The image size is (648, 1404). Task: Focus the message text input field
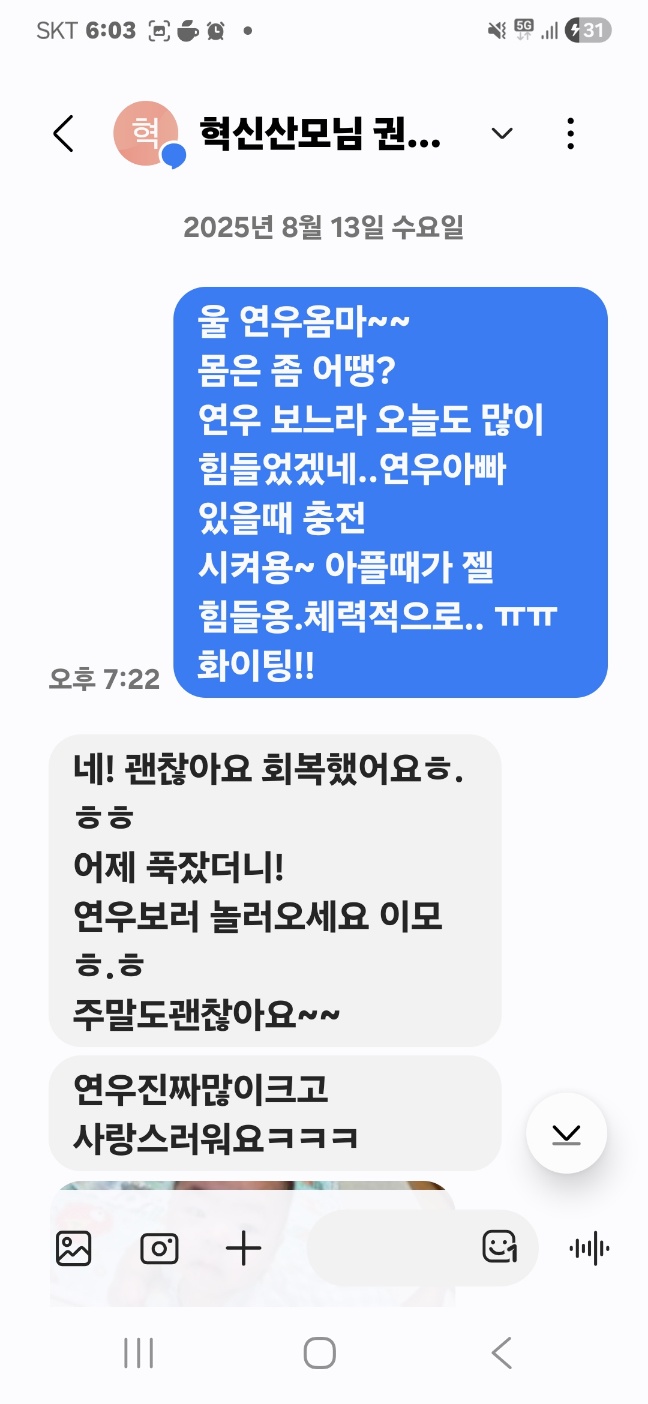(x=390, y=1248)
